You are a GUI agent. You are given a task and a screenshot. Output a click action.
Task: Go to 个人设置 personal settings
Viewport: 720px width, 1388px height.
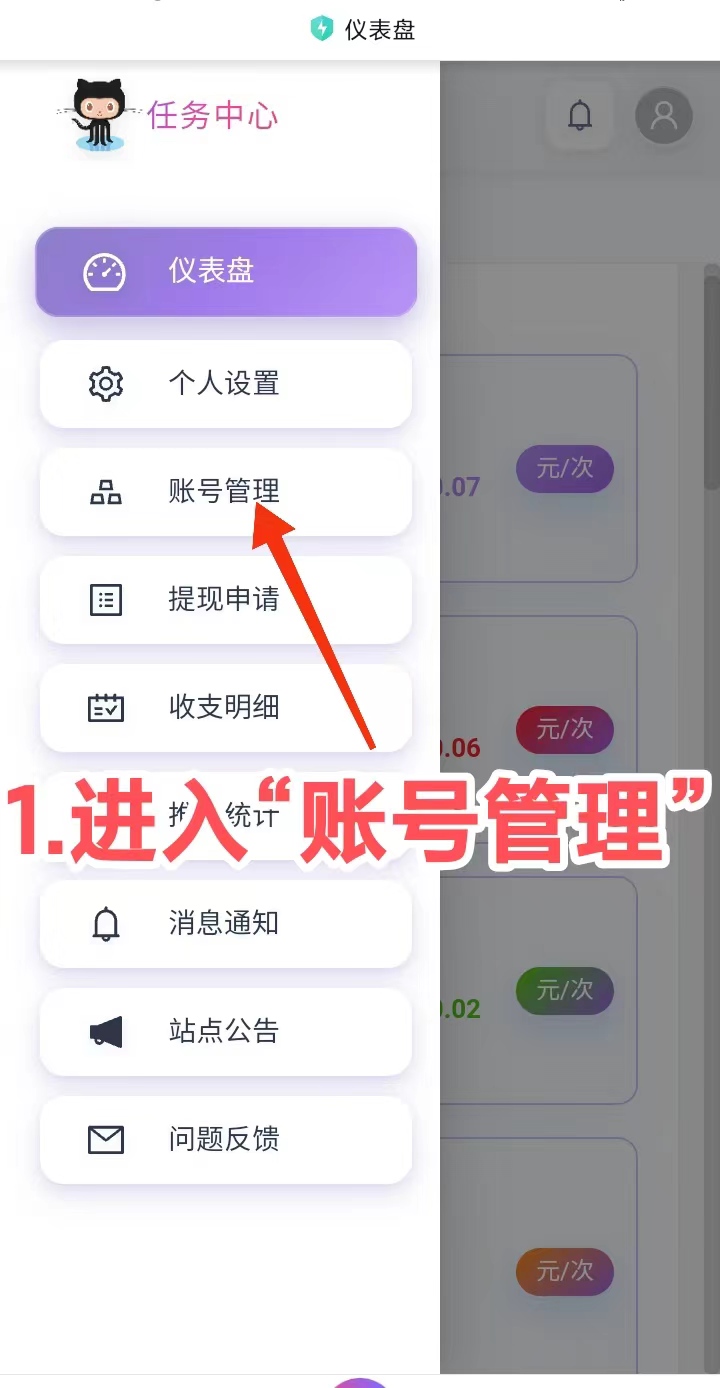[x=225, y=384]
